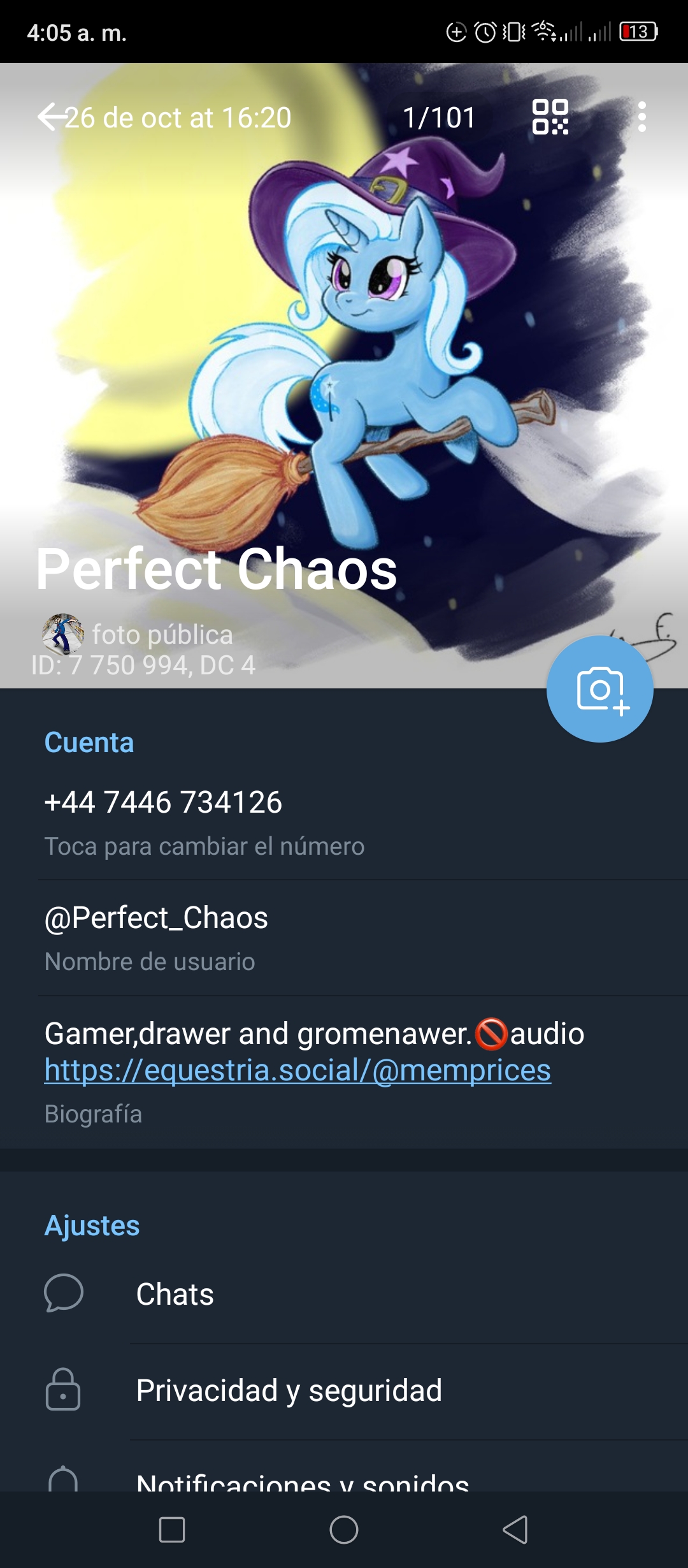
Task: Open recent apps from the navigation bar
Action: point(172,1530)
